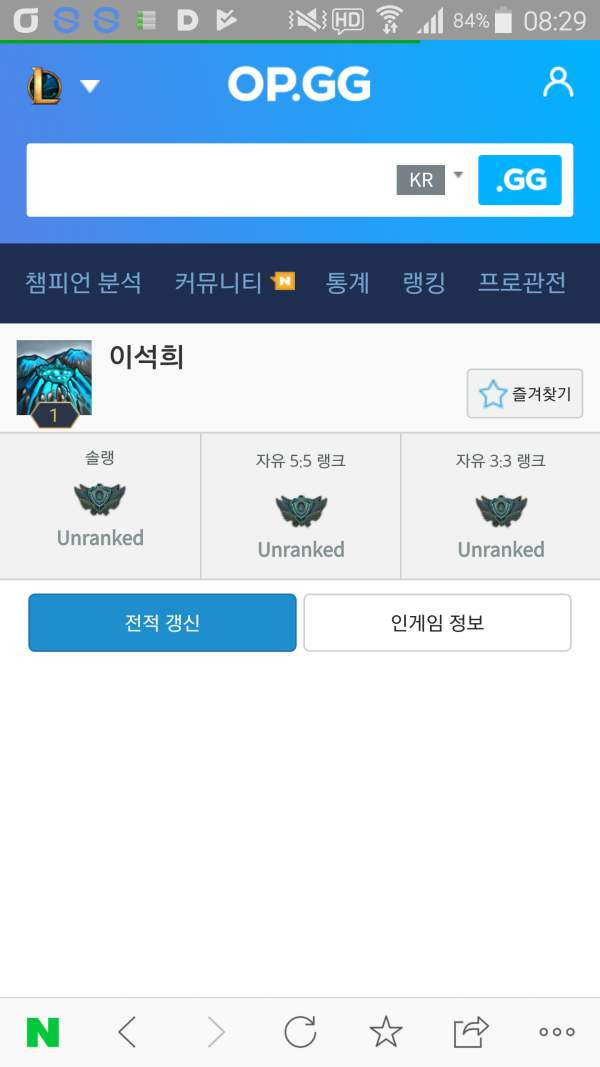The image size is (600, 1067).
Task: Reload the page with the refresh icon
Action: (300, 1032)
